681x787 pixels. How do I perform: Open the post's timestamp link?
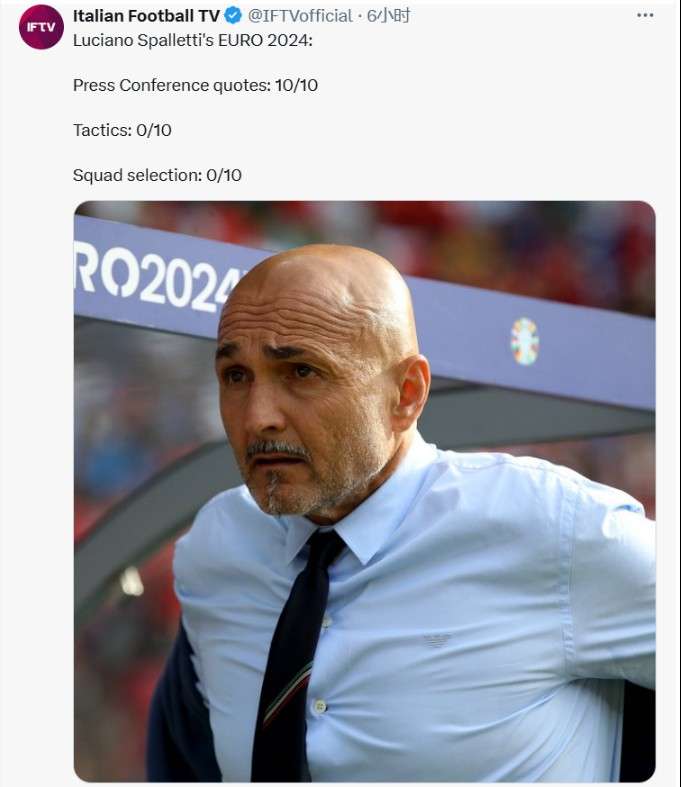pos(389,15)
